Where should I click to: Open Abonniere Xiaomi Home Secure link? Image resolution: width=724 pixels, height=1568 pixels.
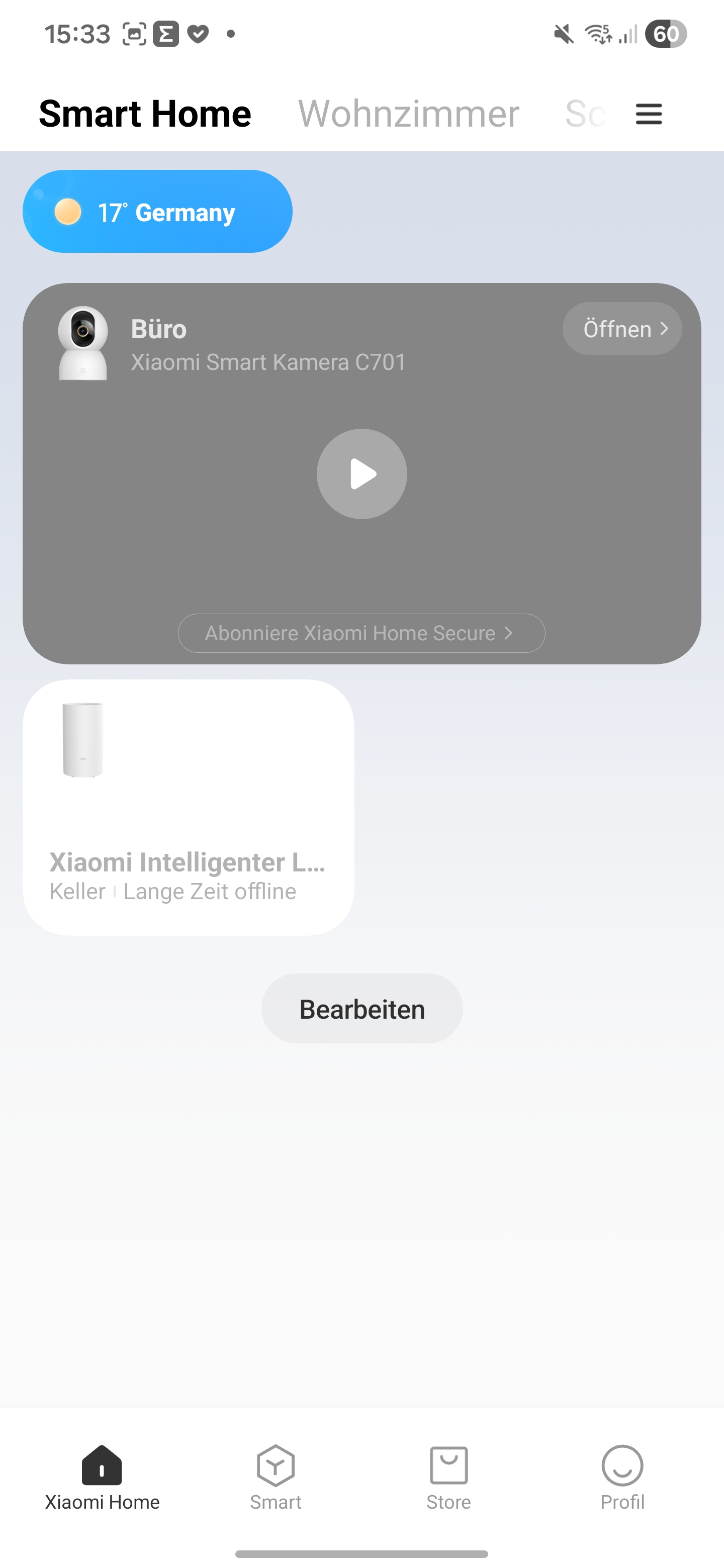pos(361,633)
